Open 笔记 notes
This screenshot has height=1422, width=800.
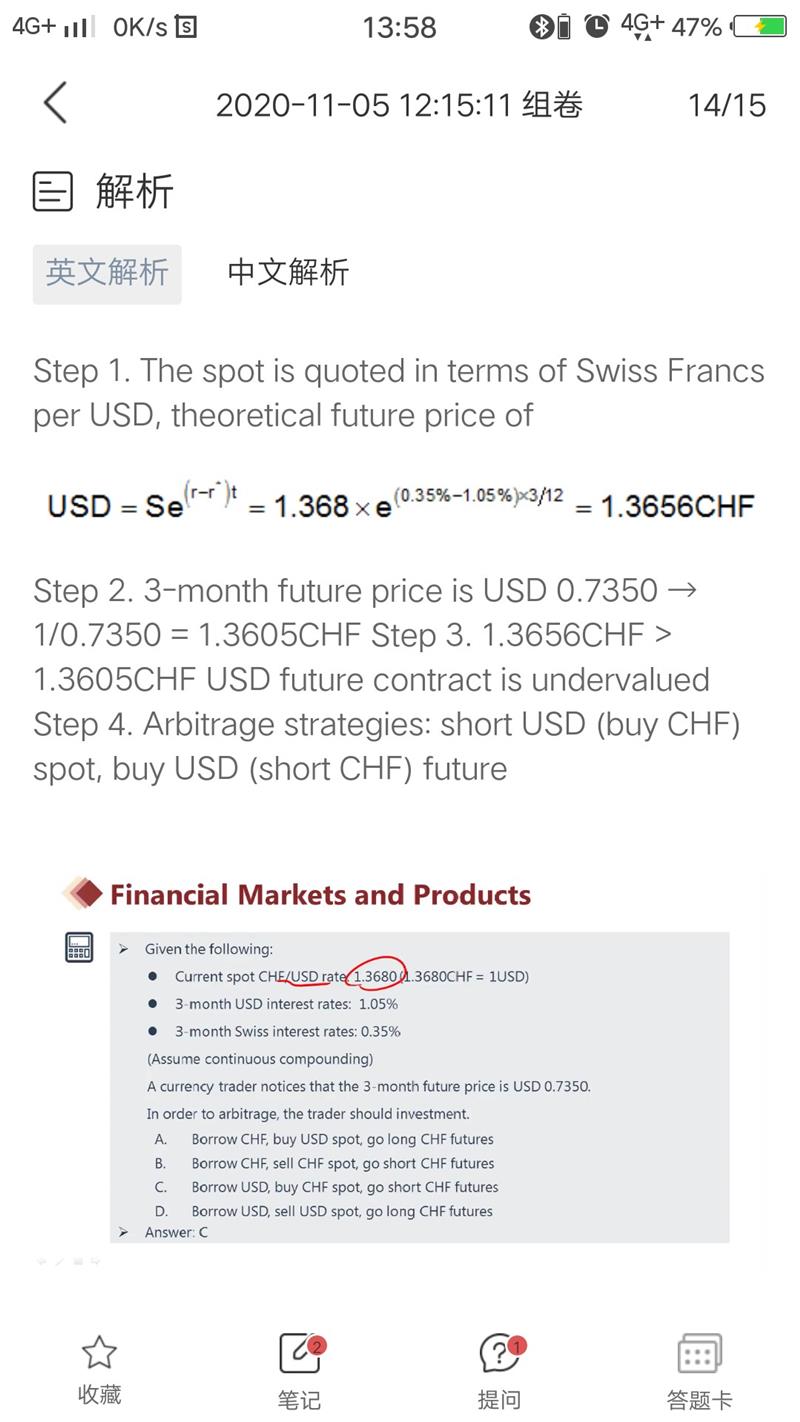tap(300, 1371)
